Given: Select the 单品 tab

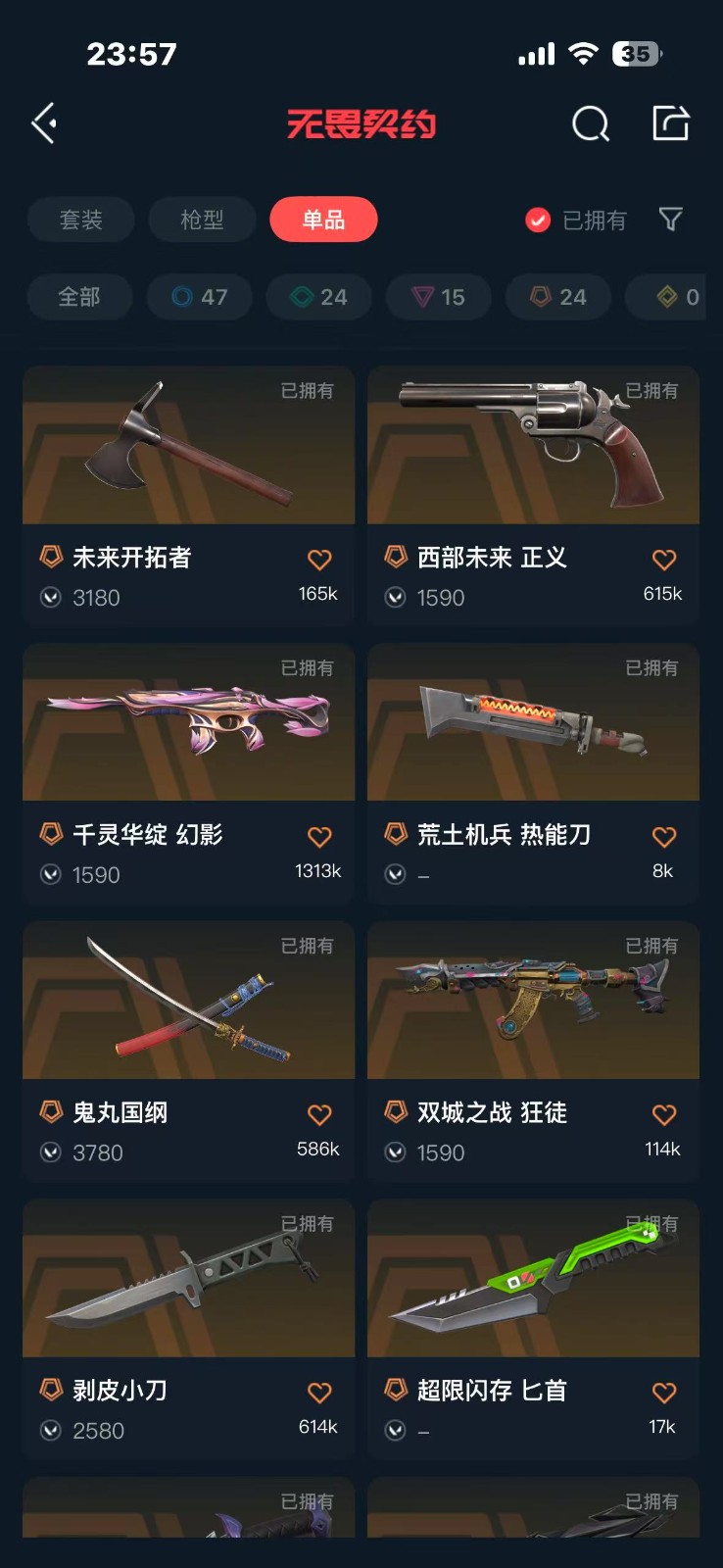Looking at the screenshot, I should (x=323, y=220).
